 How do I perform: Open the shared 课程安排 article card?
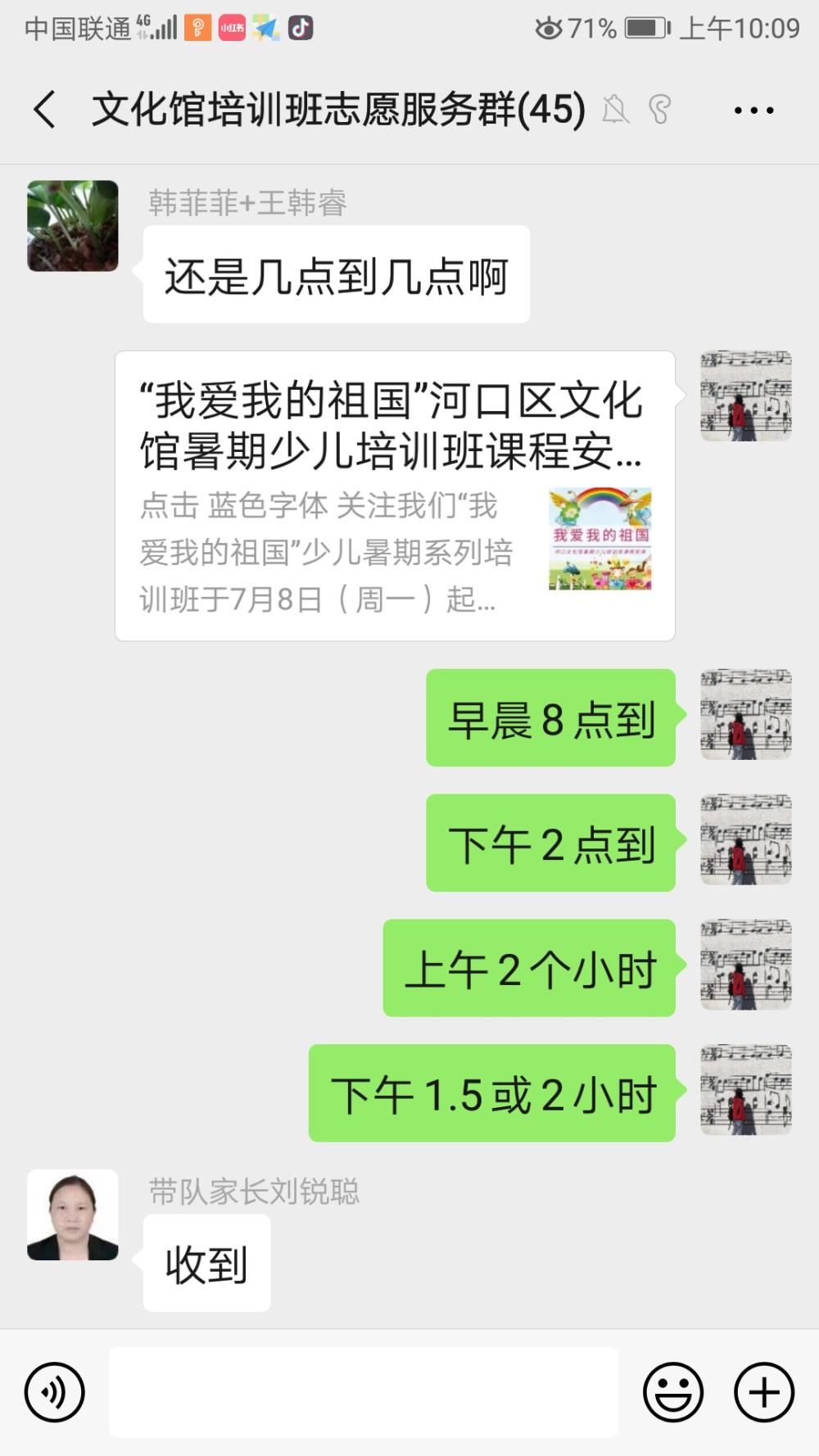pos(395,495)
